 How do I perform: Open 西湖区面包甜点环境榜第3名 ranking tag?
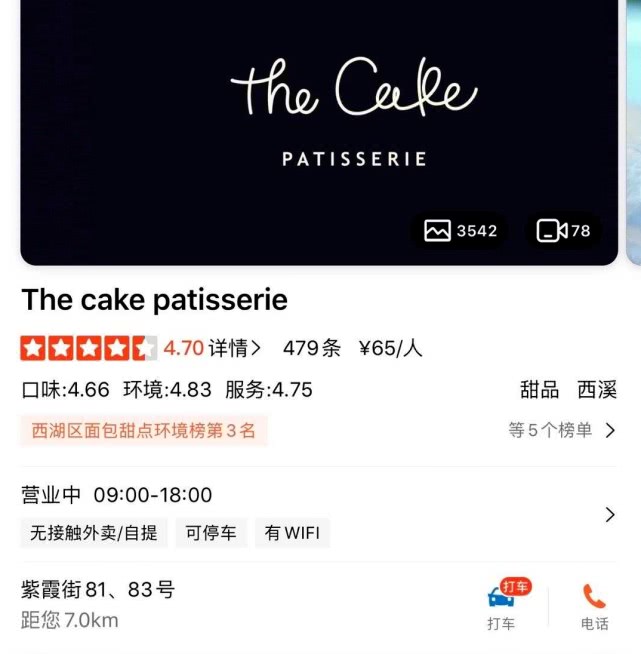(x=144, y=431)
